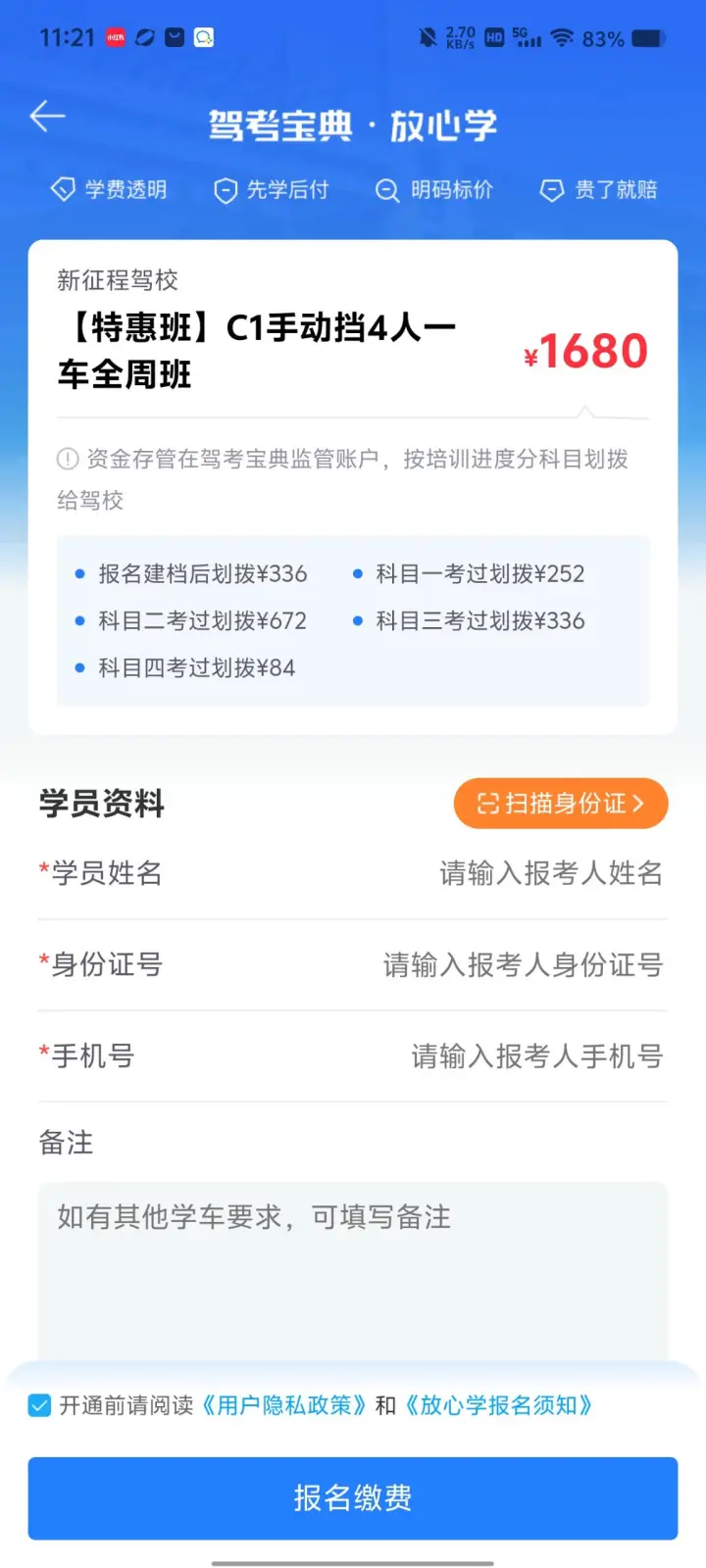Go back using the top-left arrow
Viewport: 706px width, 1568px height.
pos(47,117)
